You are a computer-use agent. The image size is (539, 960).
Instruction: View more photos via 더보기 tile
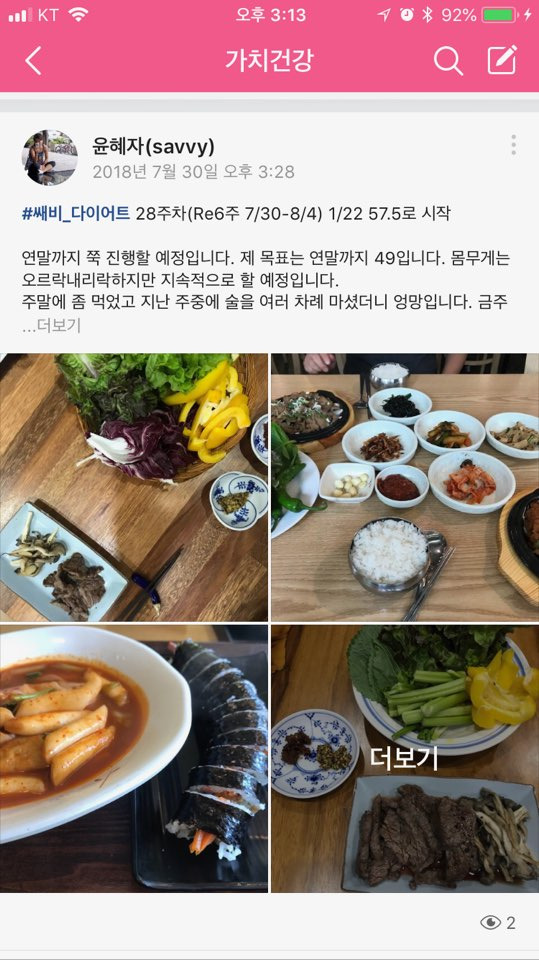(405, 758)
